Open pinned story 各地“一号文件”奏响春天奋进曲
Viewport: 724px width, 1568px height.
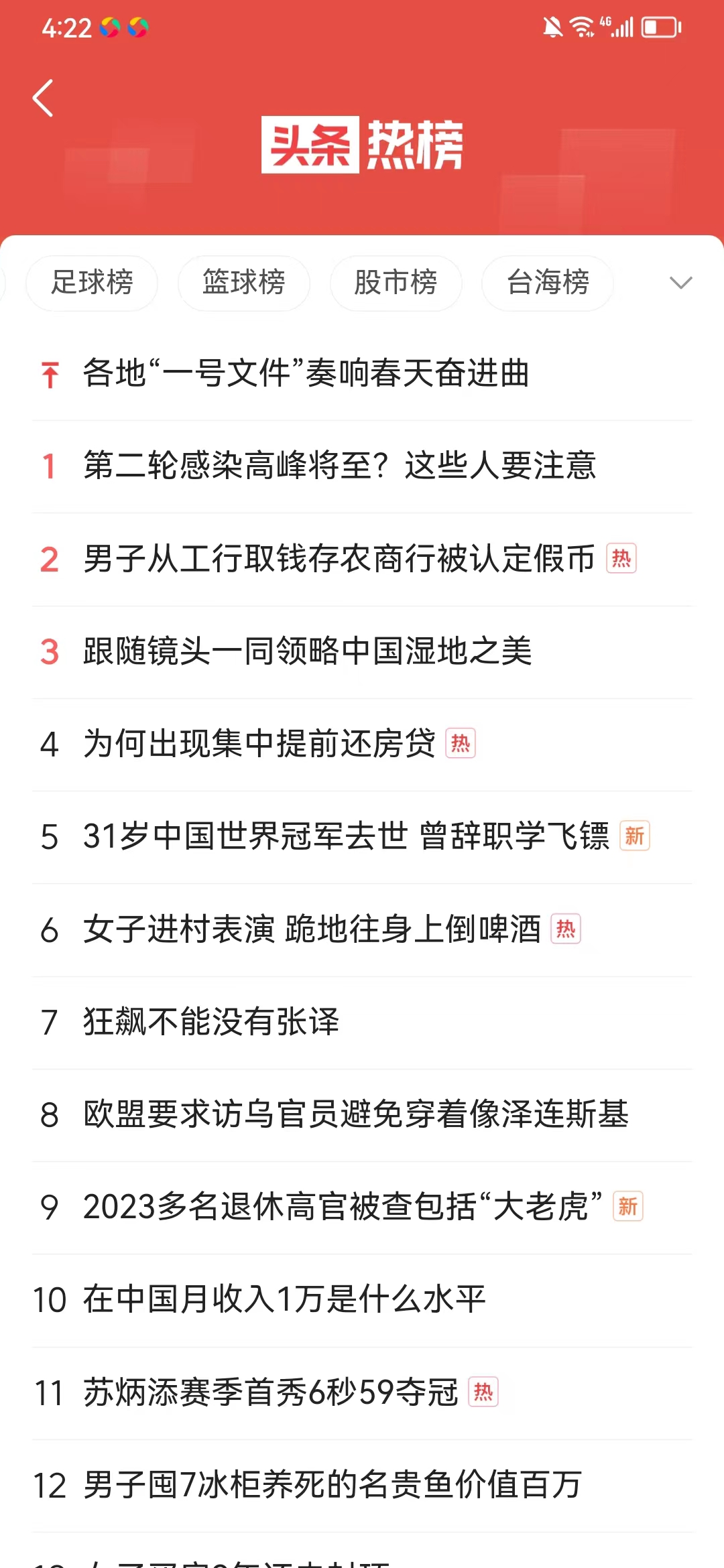tap(306, 373)
